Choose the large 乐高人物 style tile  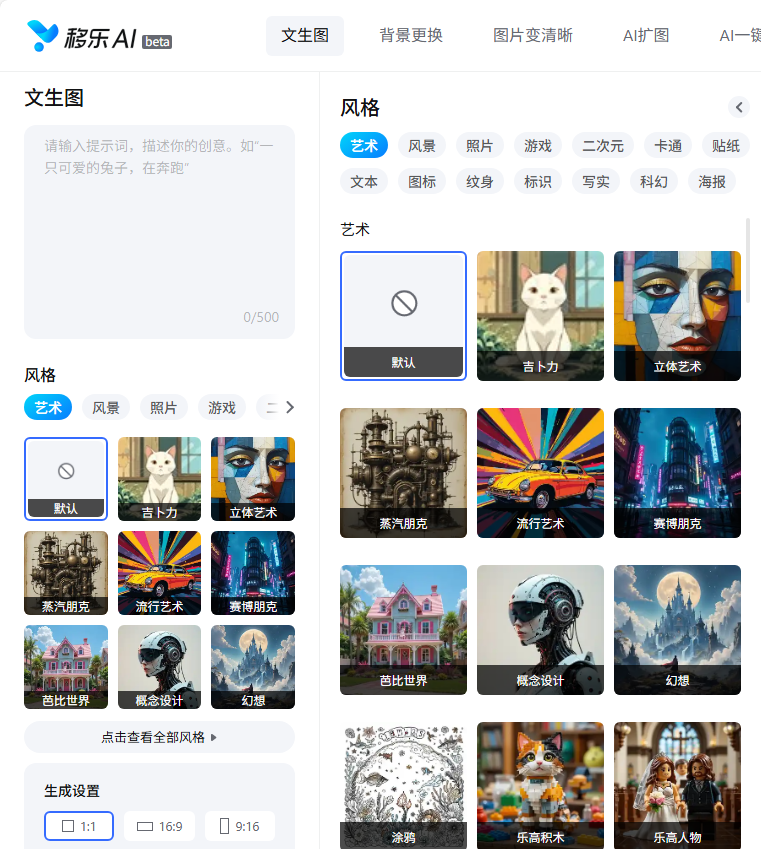(x=677, y=785)
